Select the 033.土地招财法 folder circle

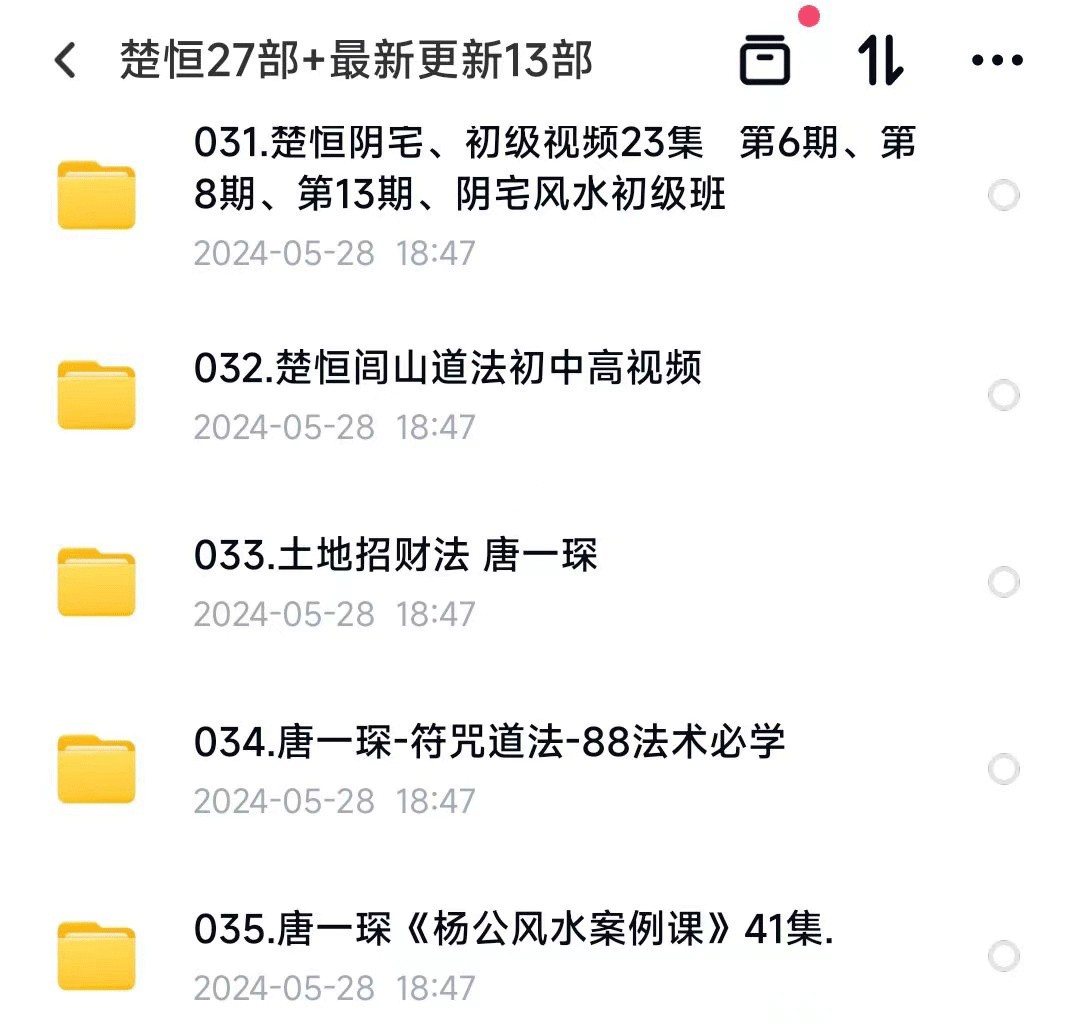click(1003, 582)
